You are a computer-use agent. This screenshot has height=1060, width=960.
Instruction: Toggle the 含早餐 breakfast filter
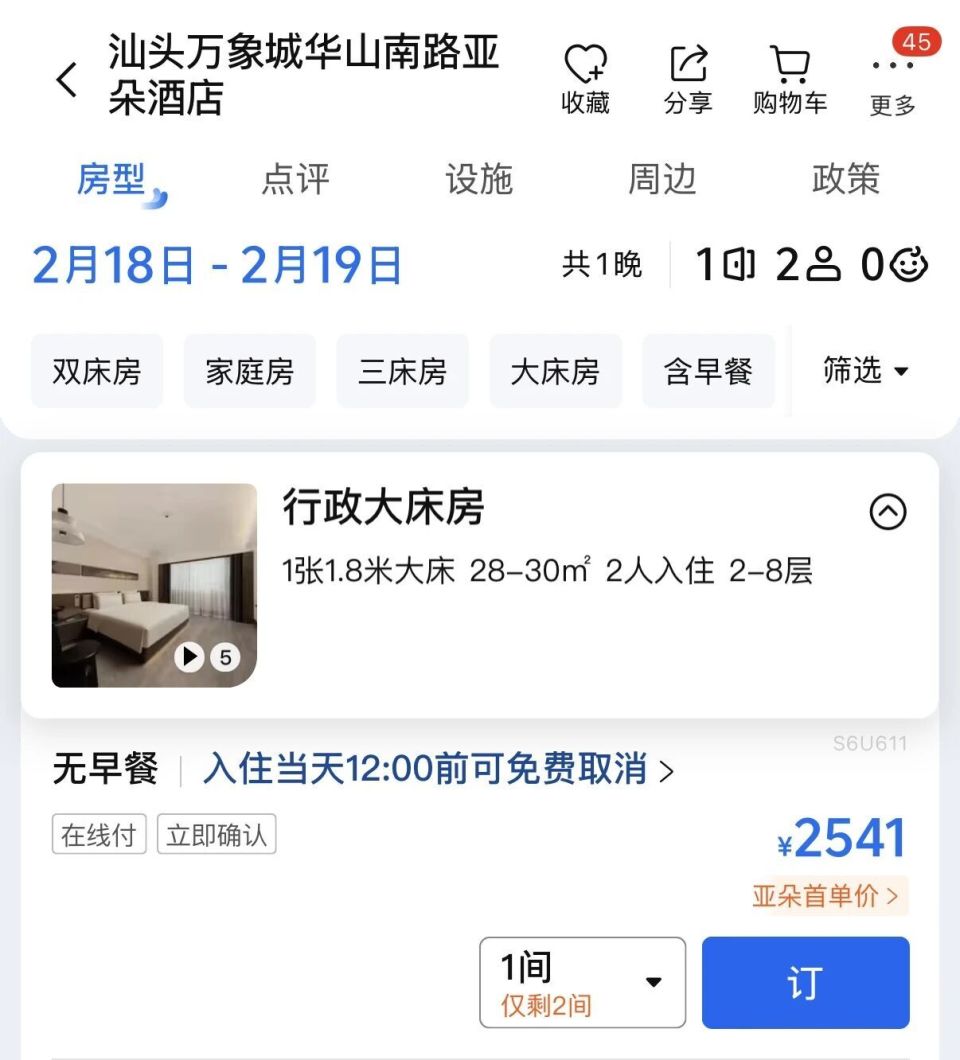click(708, 370)
